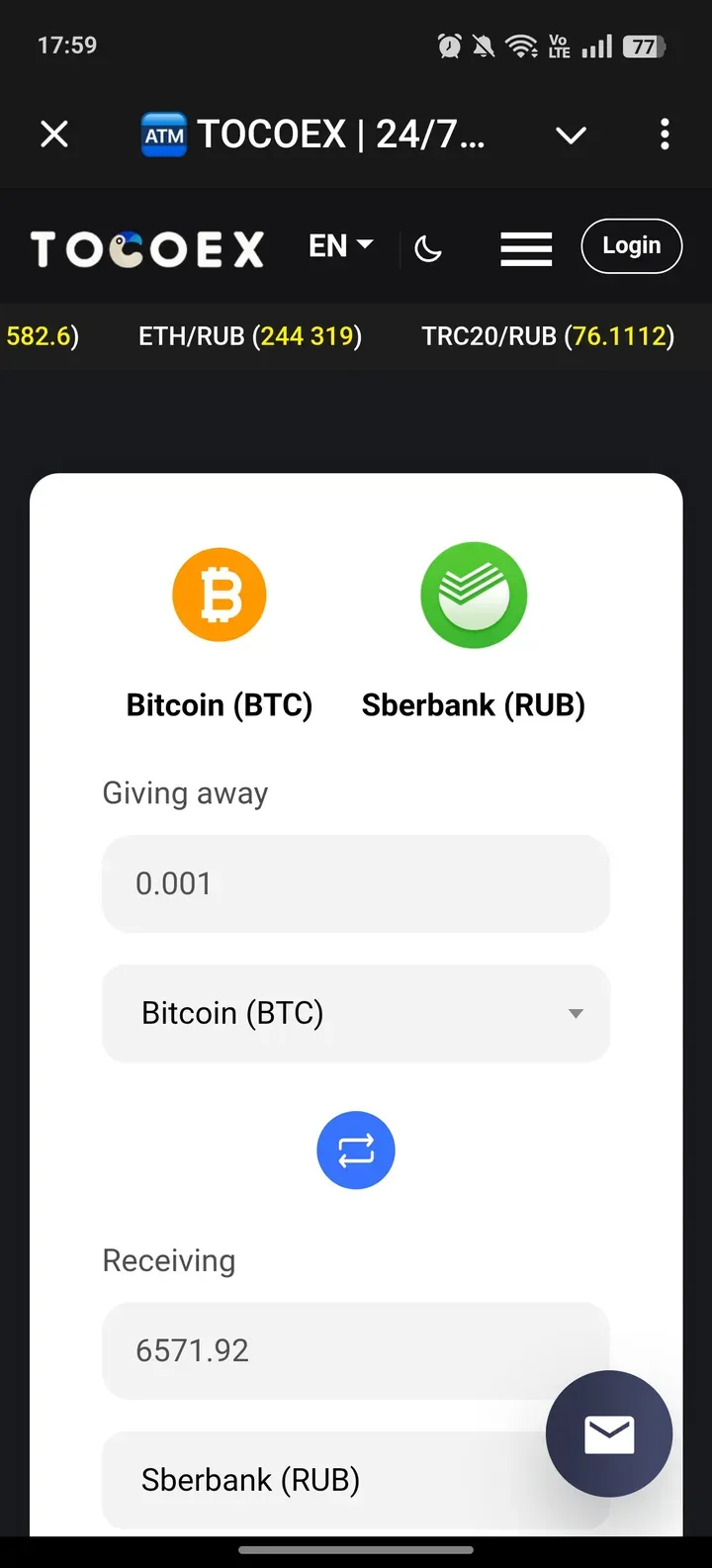Go to the TOCOEX home logo
Screen dimensions: 712x1568
tap(147, 249)
